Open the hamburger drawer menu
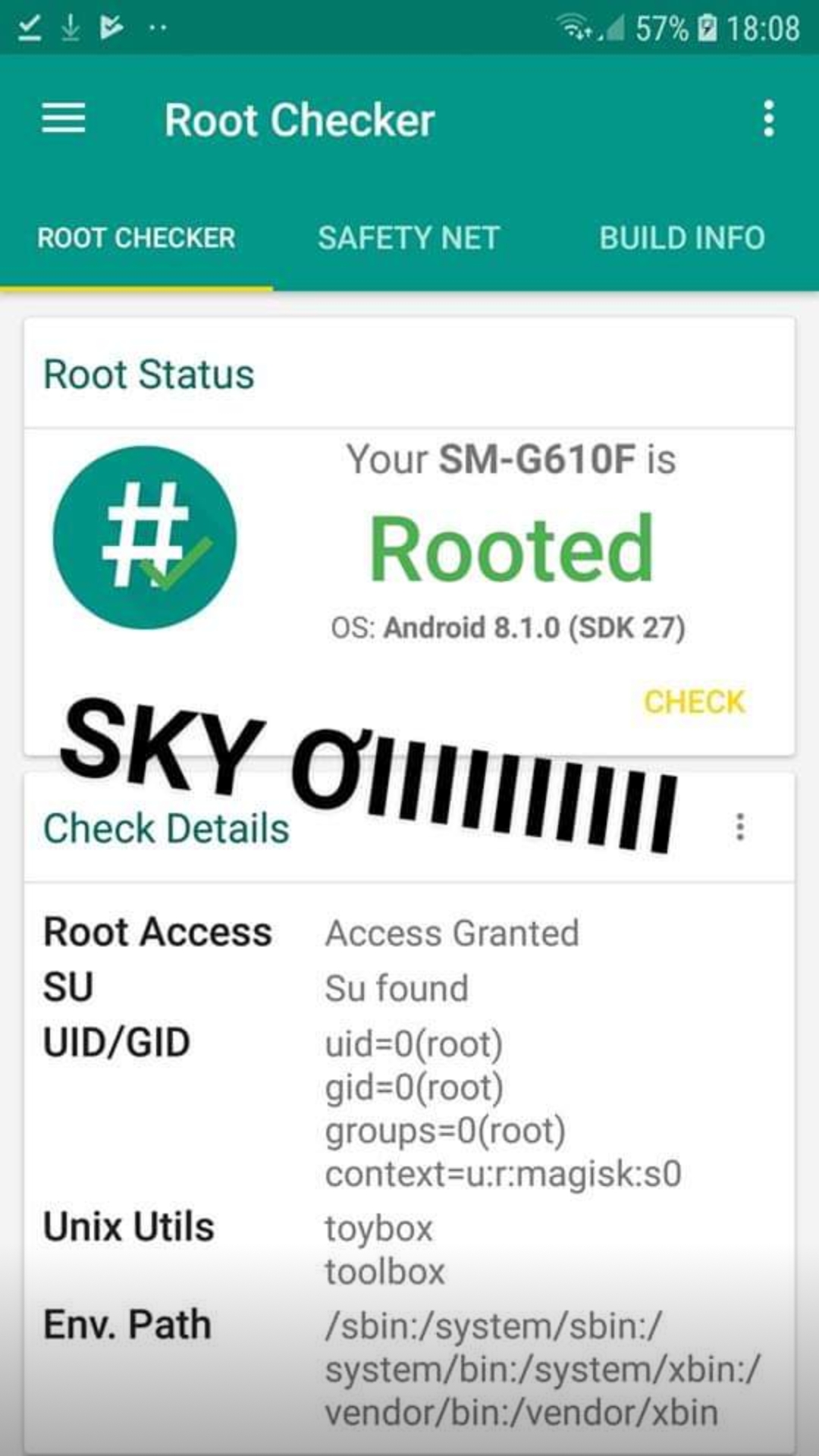The height and width of the screenshot is (1456, 819). pos(64,119)
